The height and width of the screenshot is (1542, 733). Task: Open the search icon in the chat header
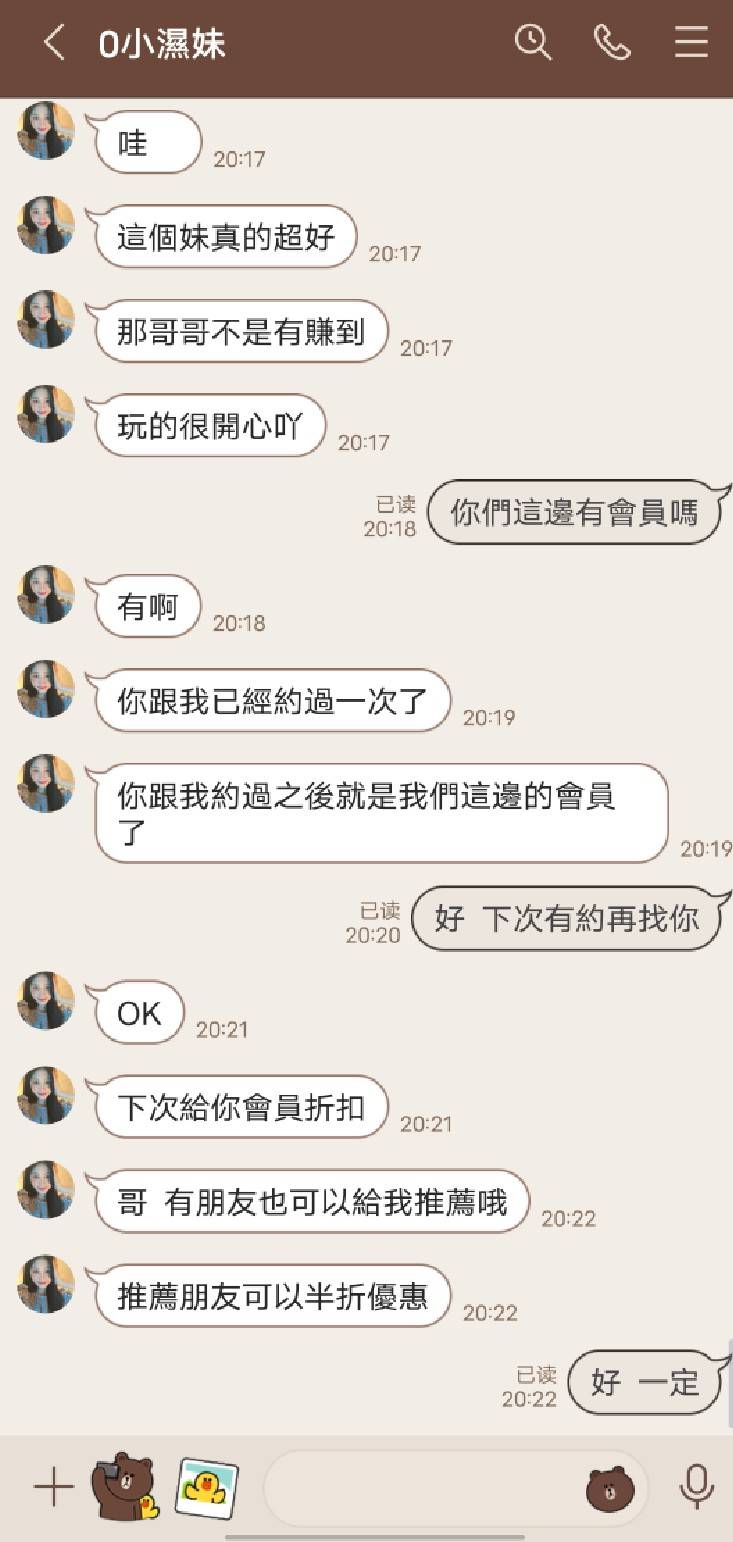tap(534, 44)
